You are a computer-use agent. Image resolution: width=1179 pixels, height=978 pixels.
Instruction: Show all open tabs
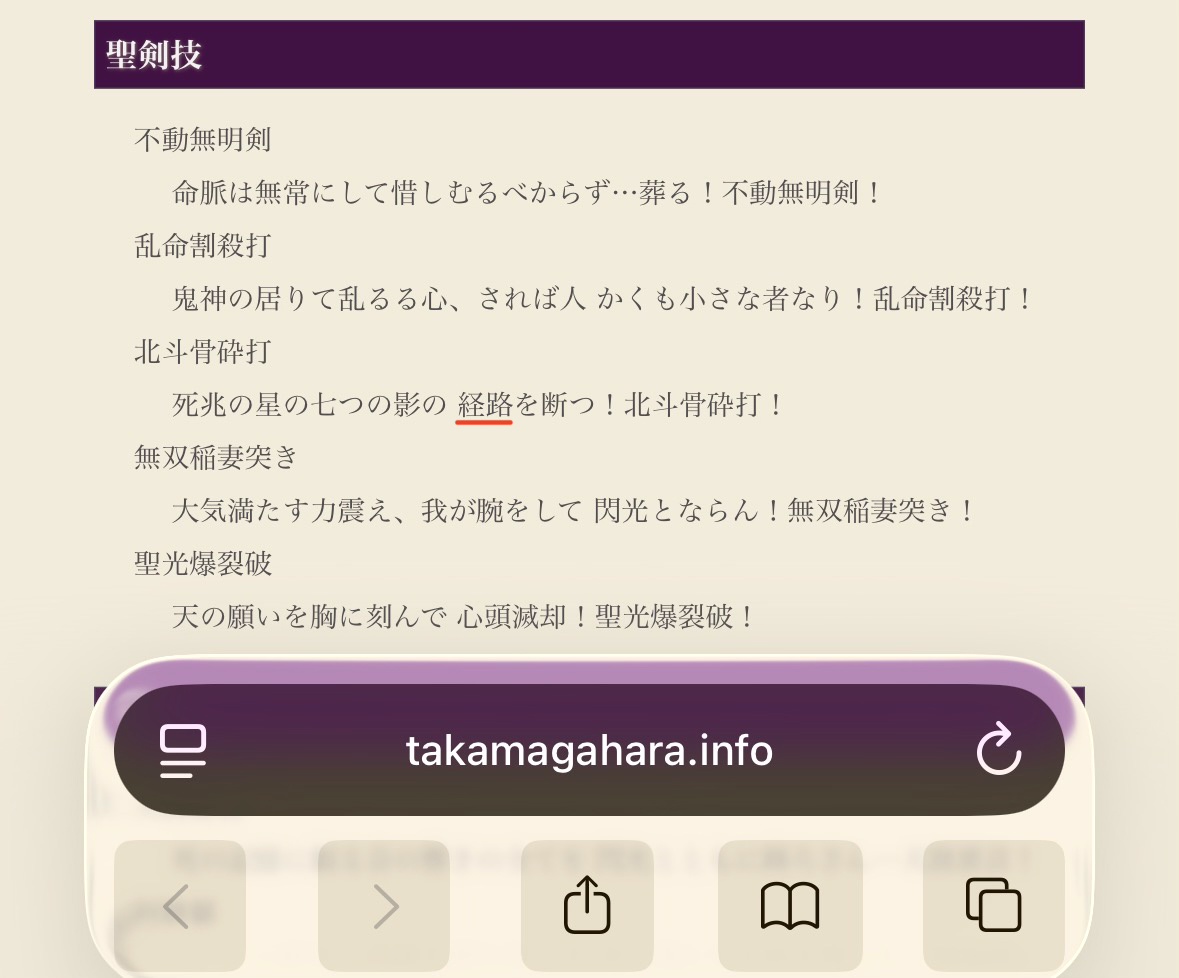(992, 906)
